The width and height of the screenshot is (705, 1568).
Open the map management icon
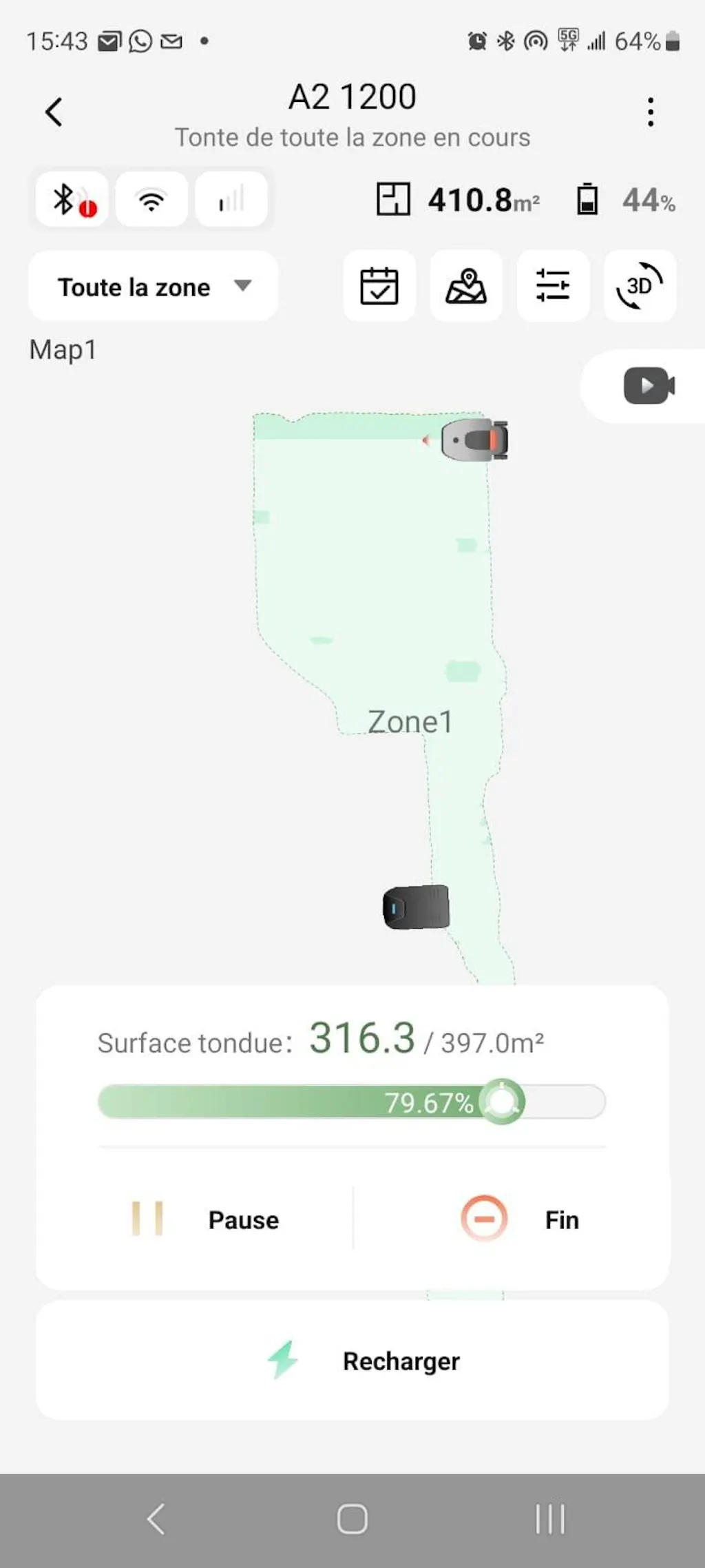click(x=466, y=286)
